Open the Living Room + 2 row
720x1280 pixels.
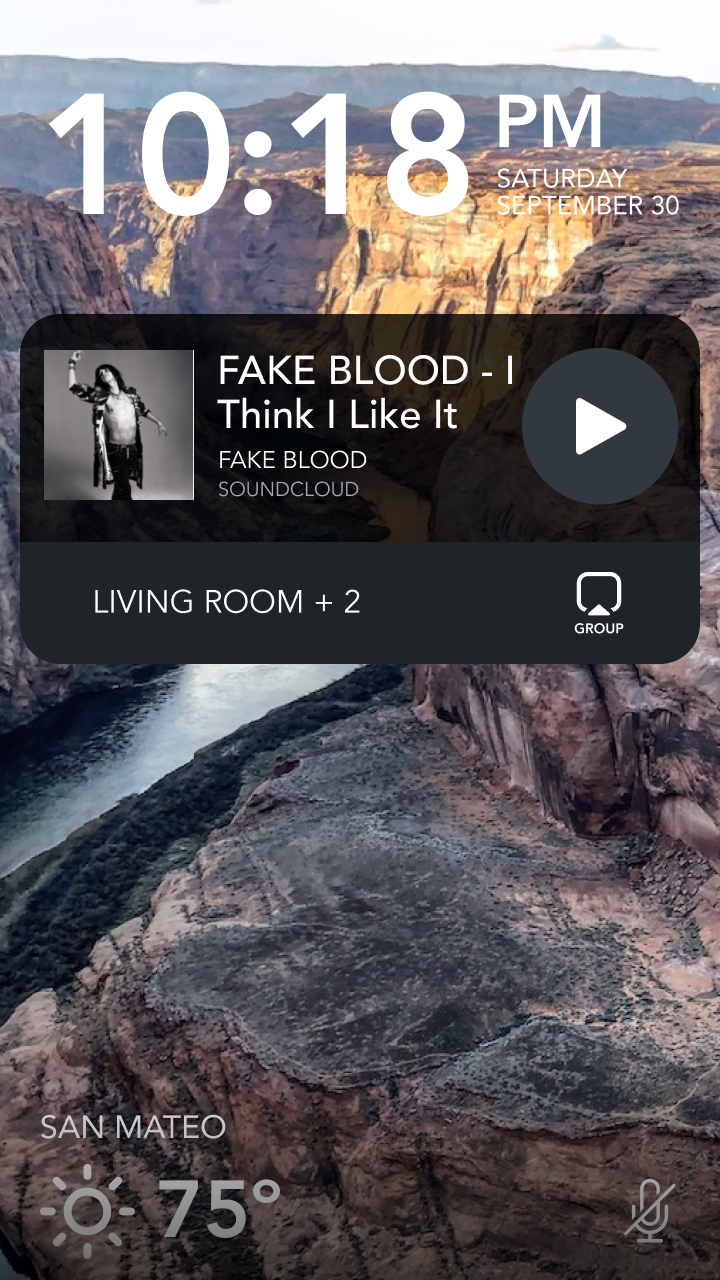[x=360, y=602]
